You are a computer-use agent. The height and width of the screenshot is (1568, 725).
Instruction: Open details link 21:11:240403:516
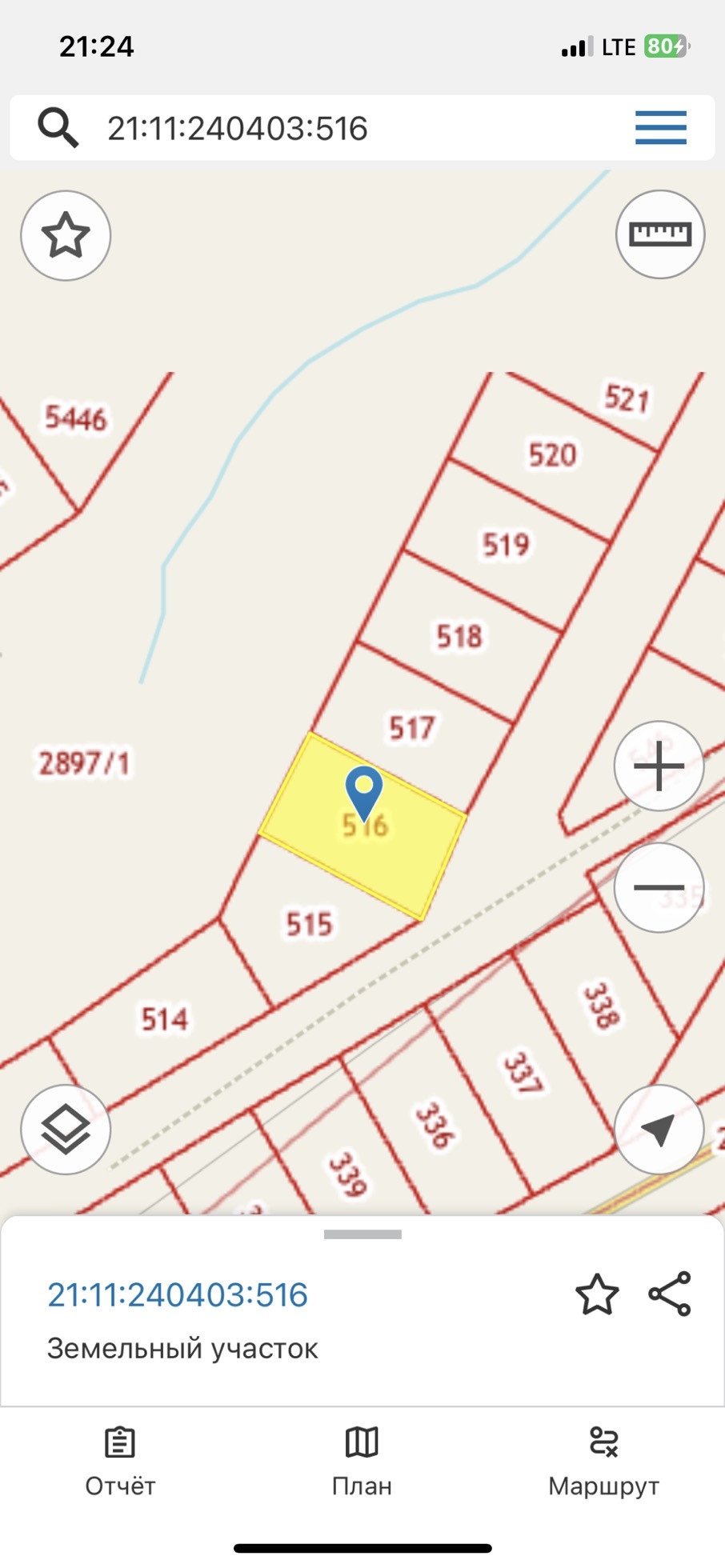(178, 1294)
